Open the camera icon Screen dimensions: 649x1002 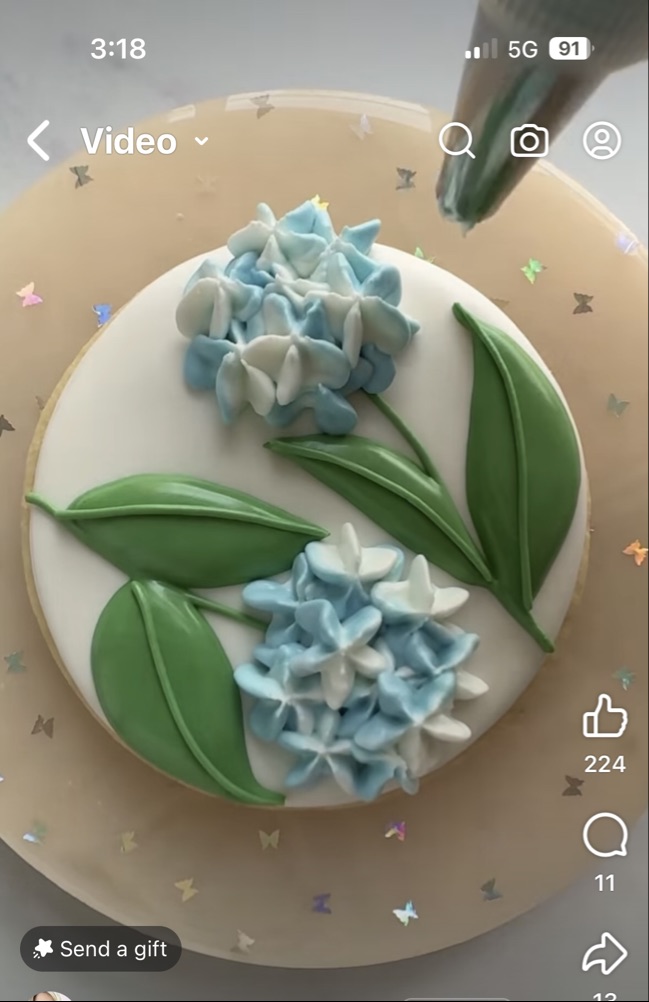[x=530, y=141]
